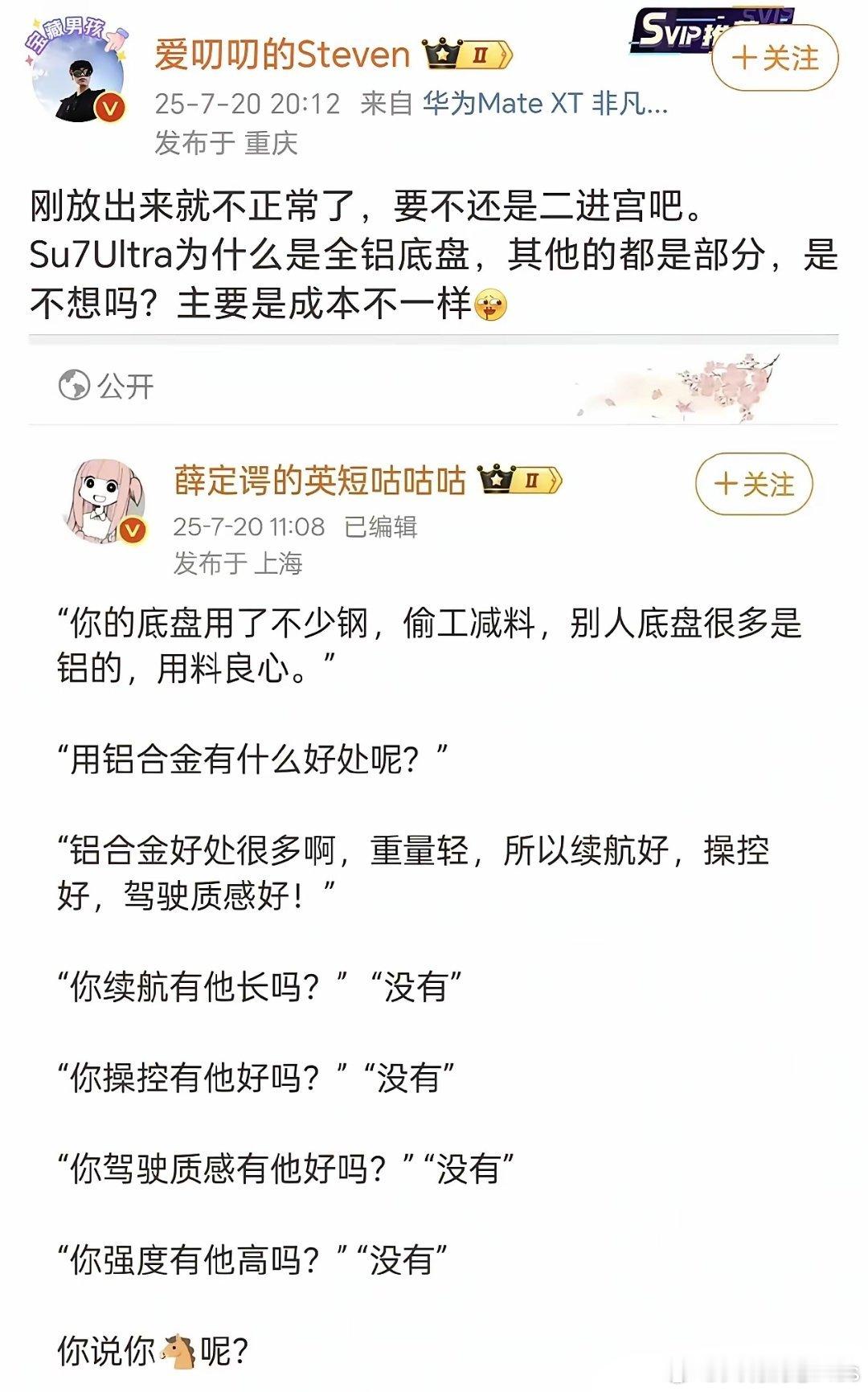Open the 华为Mate XT device source link
The image size is (868, 1392).
click(x=546, y=103)
